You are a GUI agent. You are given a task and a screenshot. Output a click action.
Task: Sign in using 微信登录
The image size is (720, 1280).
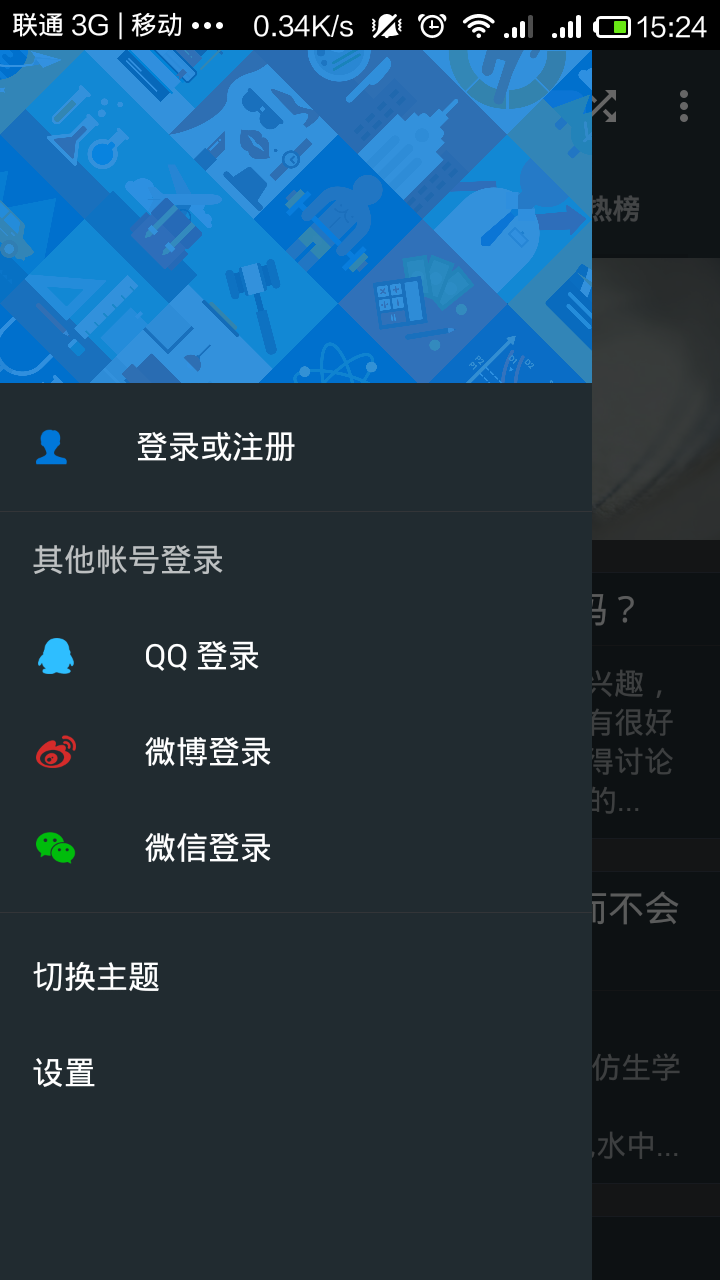click(207, 848)
